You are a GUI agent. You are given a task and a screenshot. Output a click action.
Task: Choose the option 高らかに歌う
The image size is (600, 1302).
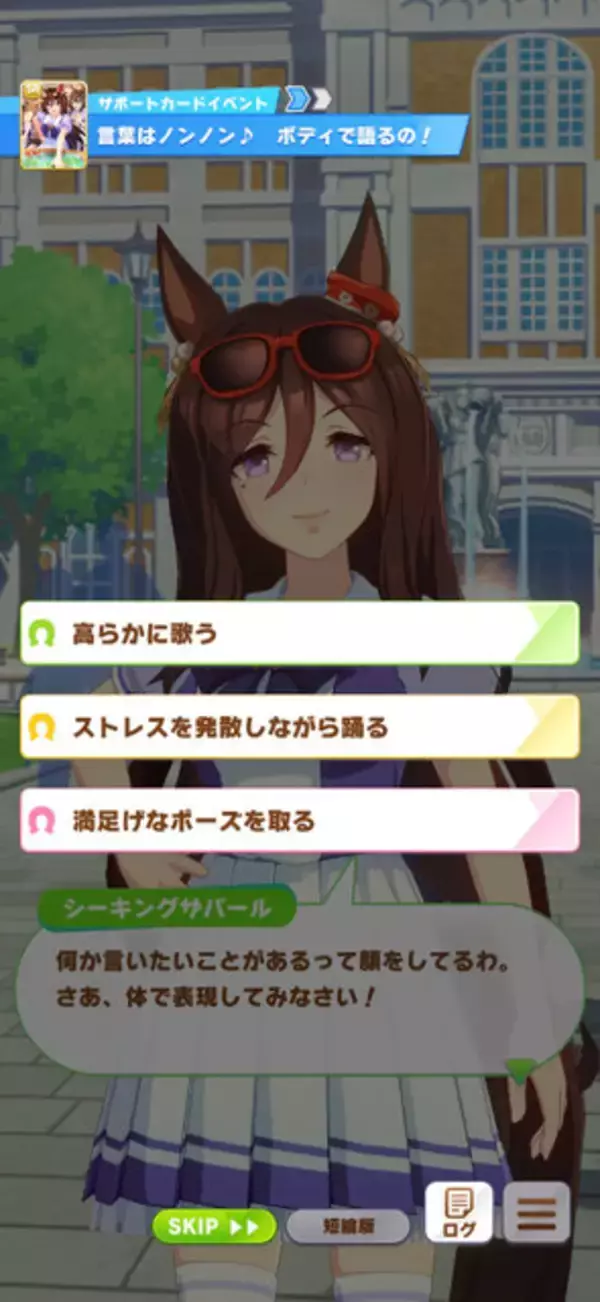pos(299,633)
